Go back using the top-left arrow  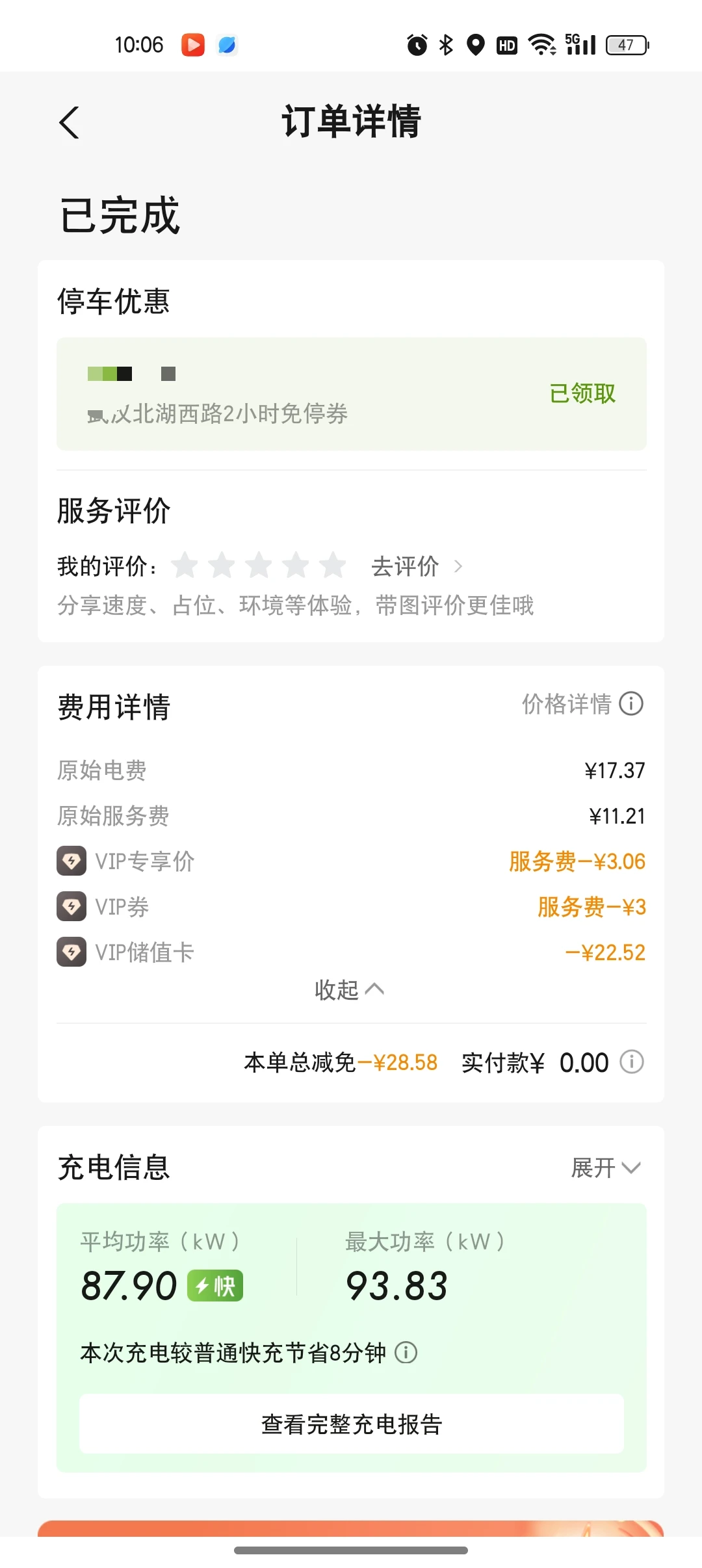pyautogui.click(x=70, y=122)
